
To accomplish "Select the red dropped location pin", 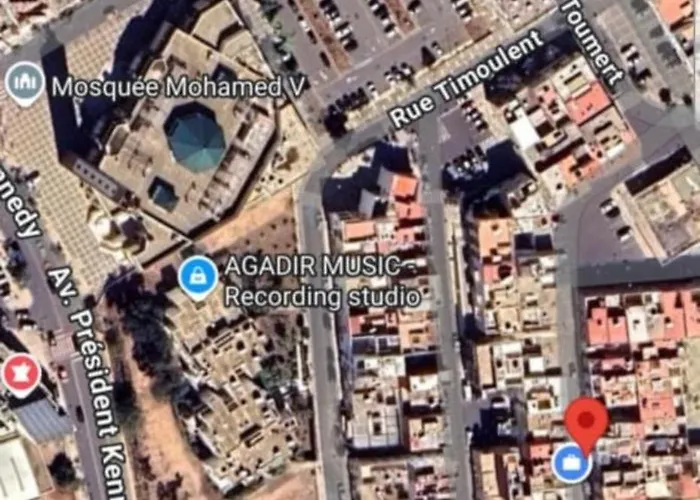I will click(585, 420).
